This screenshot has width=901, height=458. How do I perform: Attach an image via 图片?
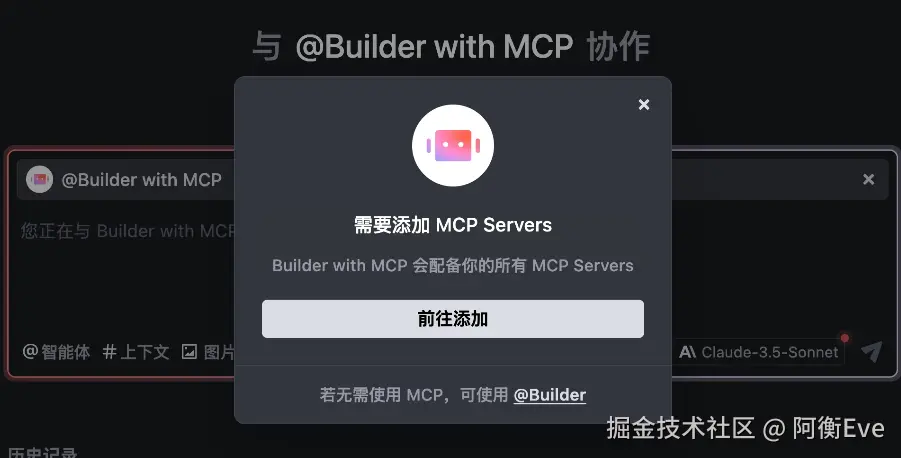point(208,352)
